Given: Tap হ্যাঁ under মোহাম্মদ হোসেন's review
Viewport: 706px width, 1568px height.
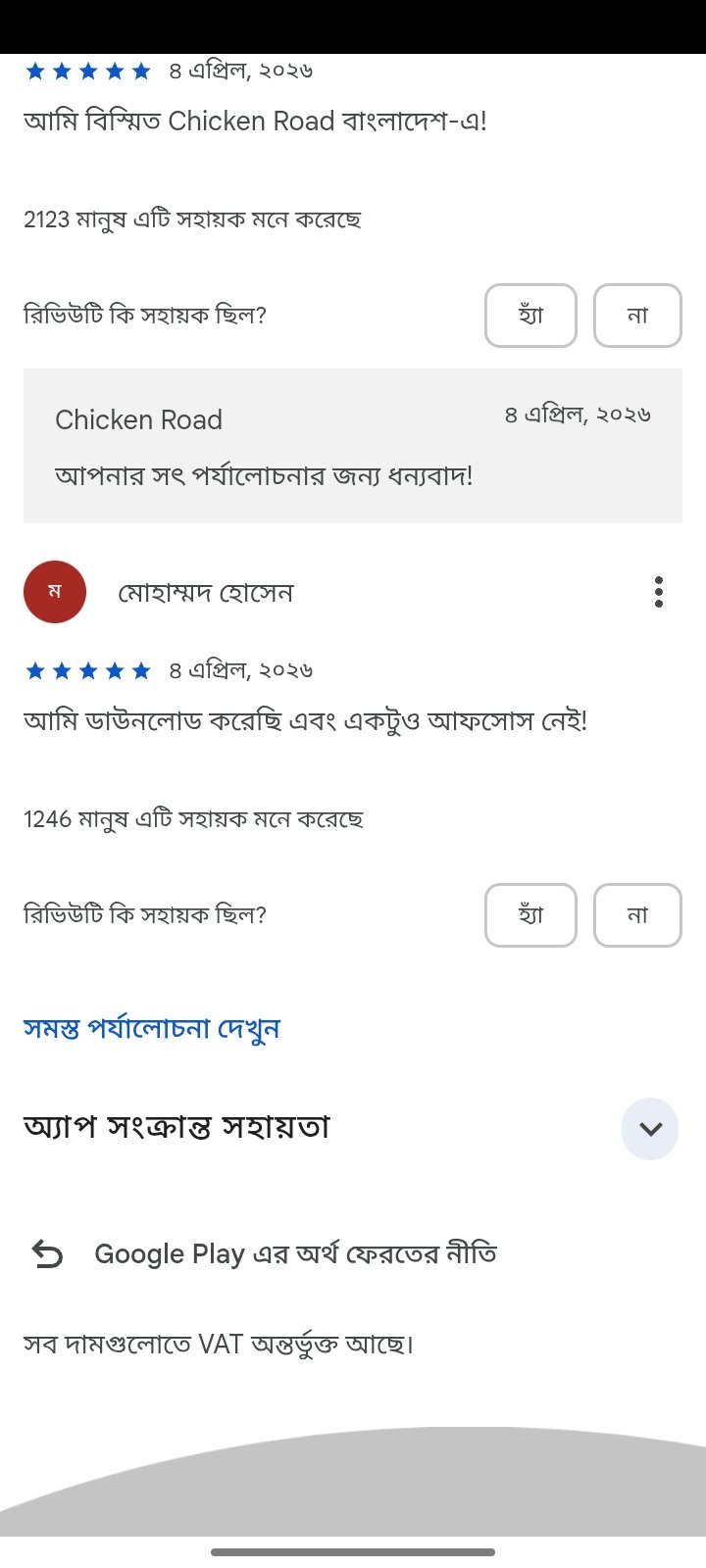Looking at the screenshot, I should pos(530,915).
